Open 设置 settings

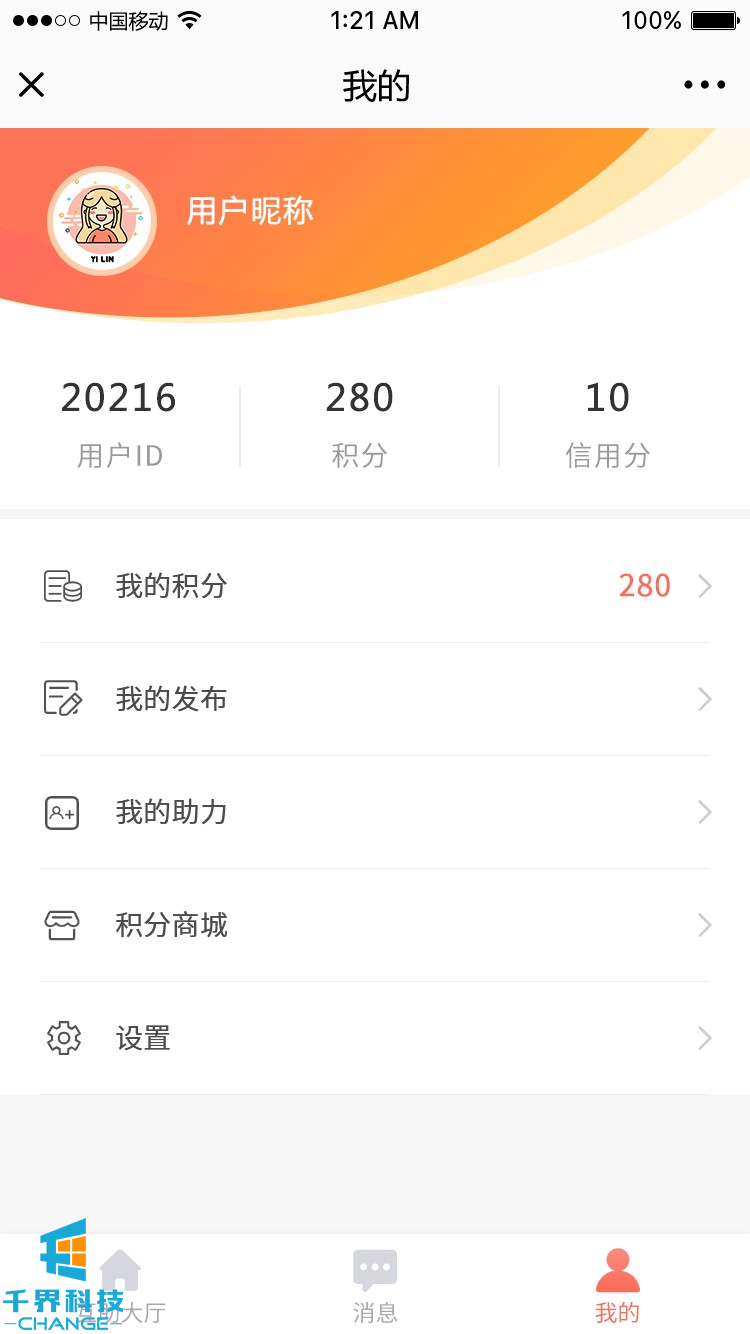pyautogui.click(x=375, y=1038)
